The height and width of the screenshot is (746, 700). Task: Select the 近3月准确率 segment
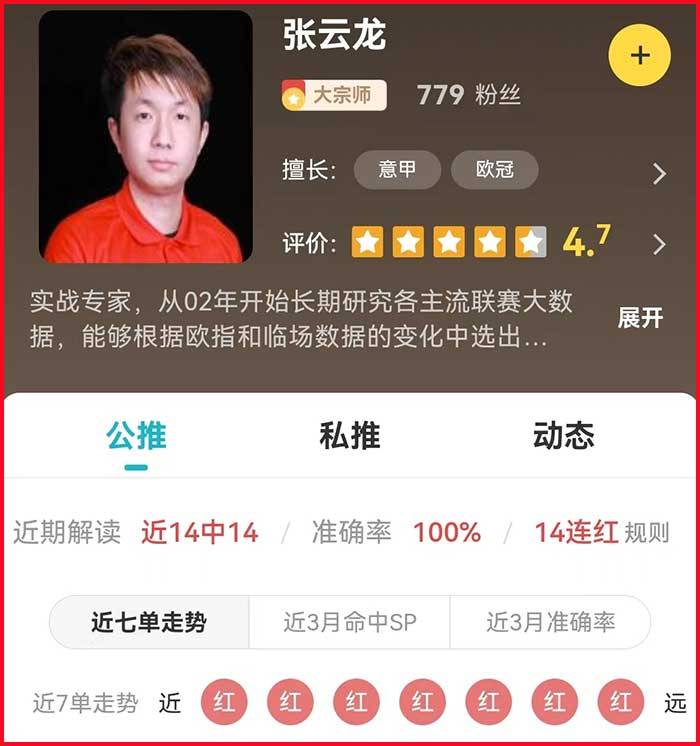pos(550,622)
